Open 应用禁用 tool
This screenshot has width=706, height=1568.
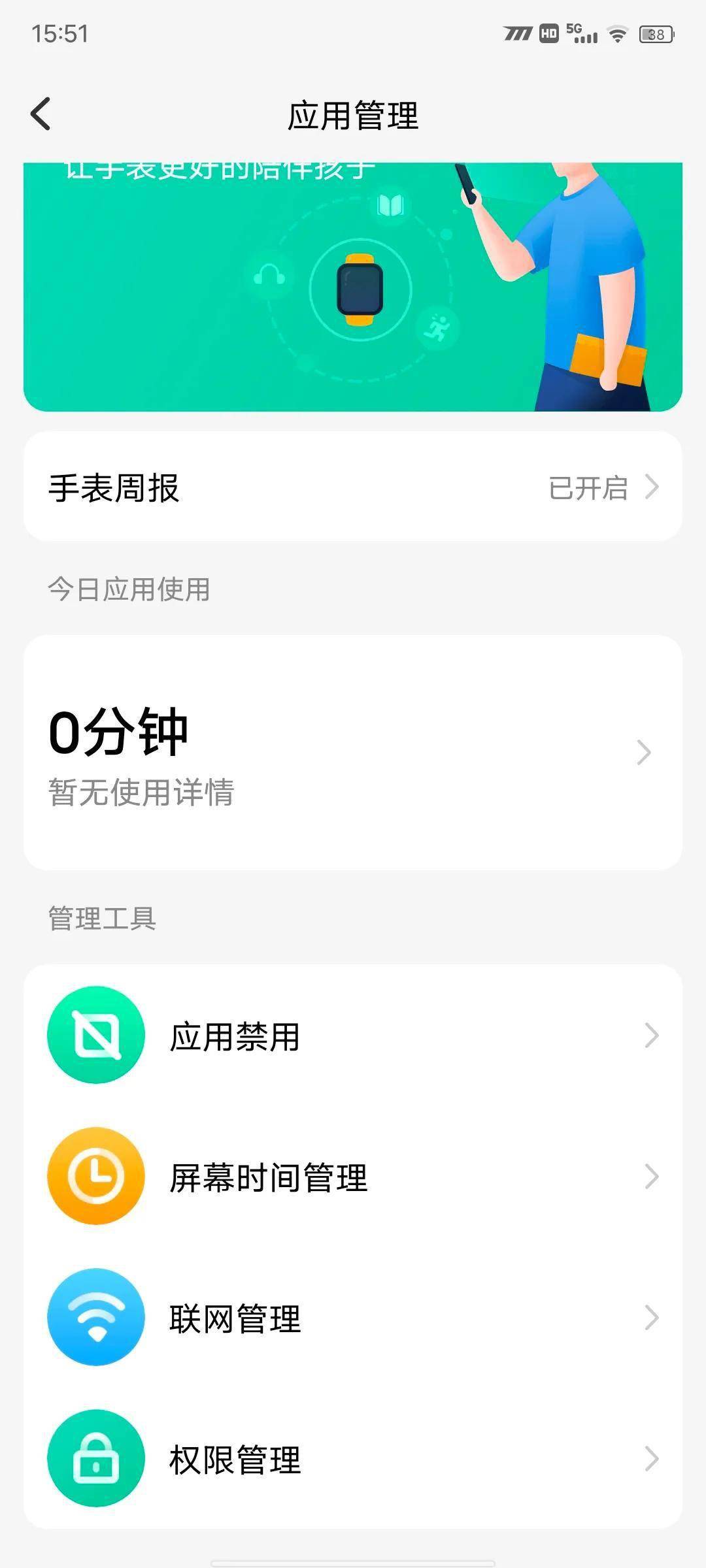[x=353, y=1036]
